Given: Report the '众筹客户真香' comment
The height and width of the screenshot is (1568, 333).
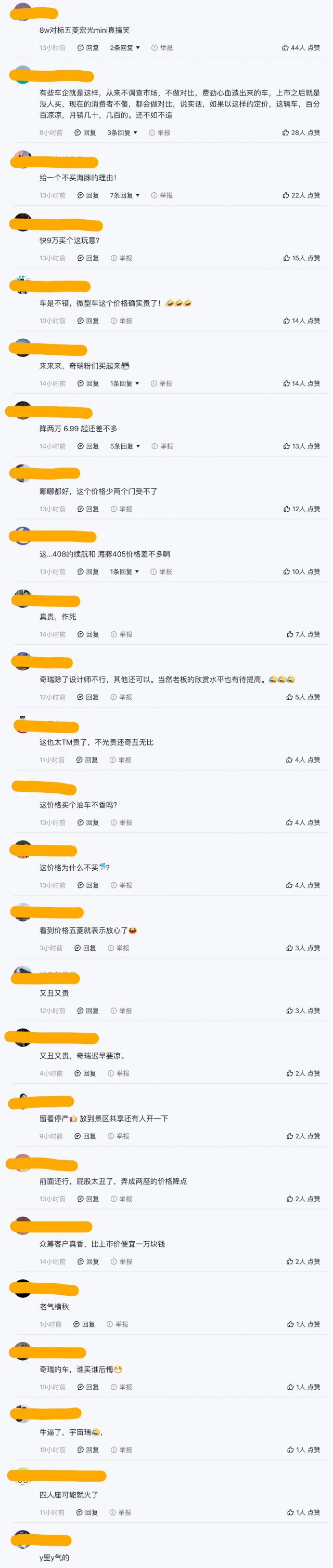Looking at the screenshot, I should [121, 1261].
